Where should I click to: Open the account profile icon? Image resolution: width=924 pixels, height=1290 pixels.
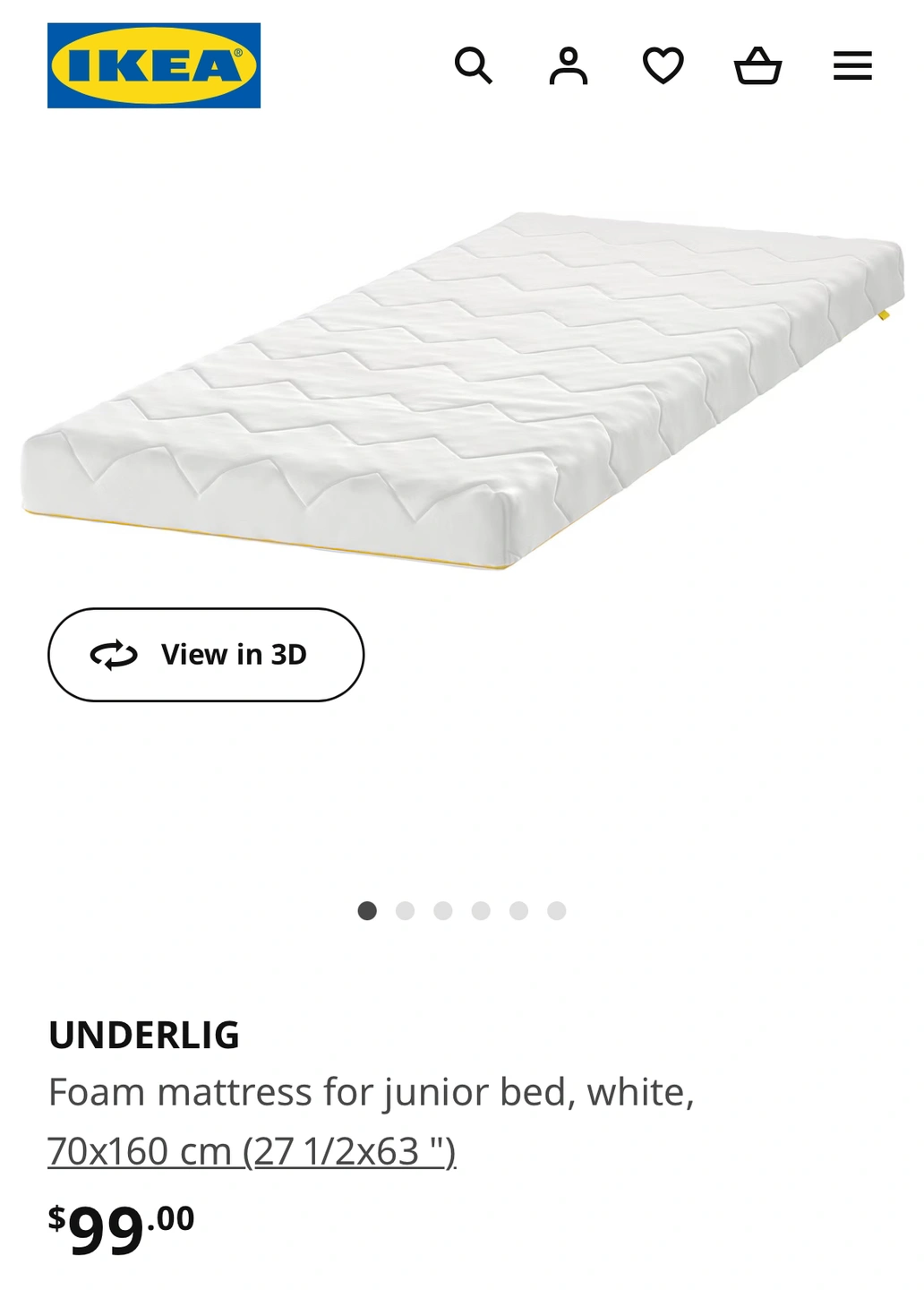[569, 65]
